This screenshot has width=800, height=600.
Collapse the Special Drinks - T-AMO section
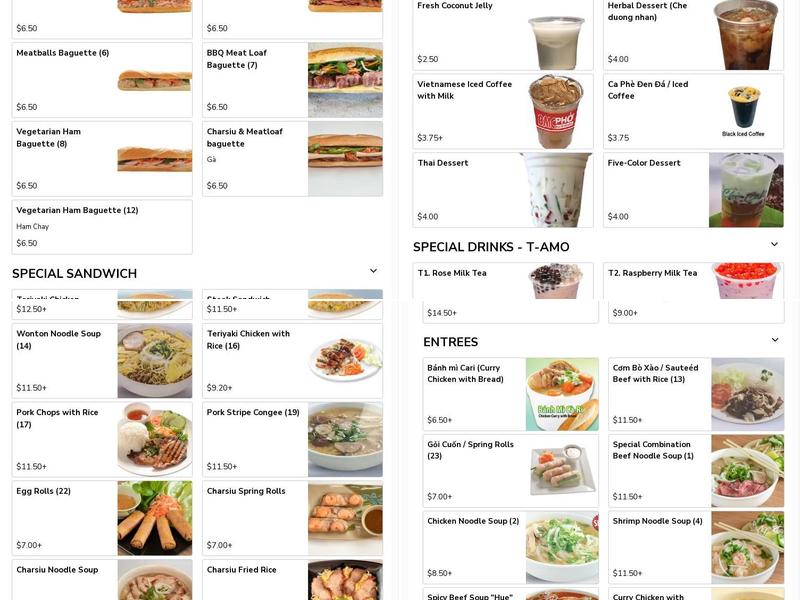click(774, 245)
